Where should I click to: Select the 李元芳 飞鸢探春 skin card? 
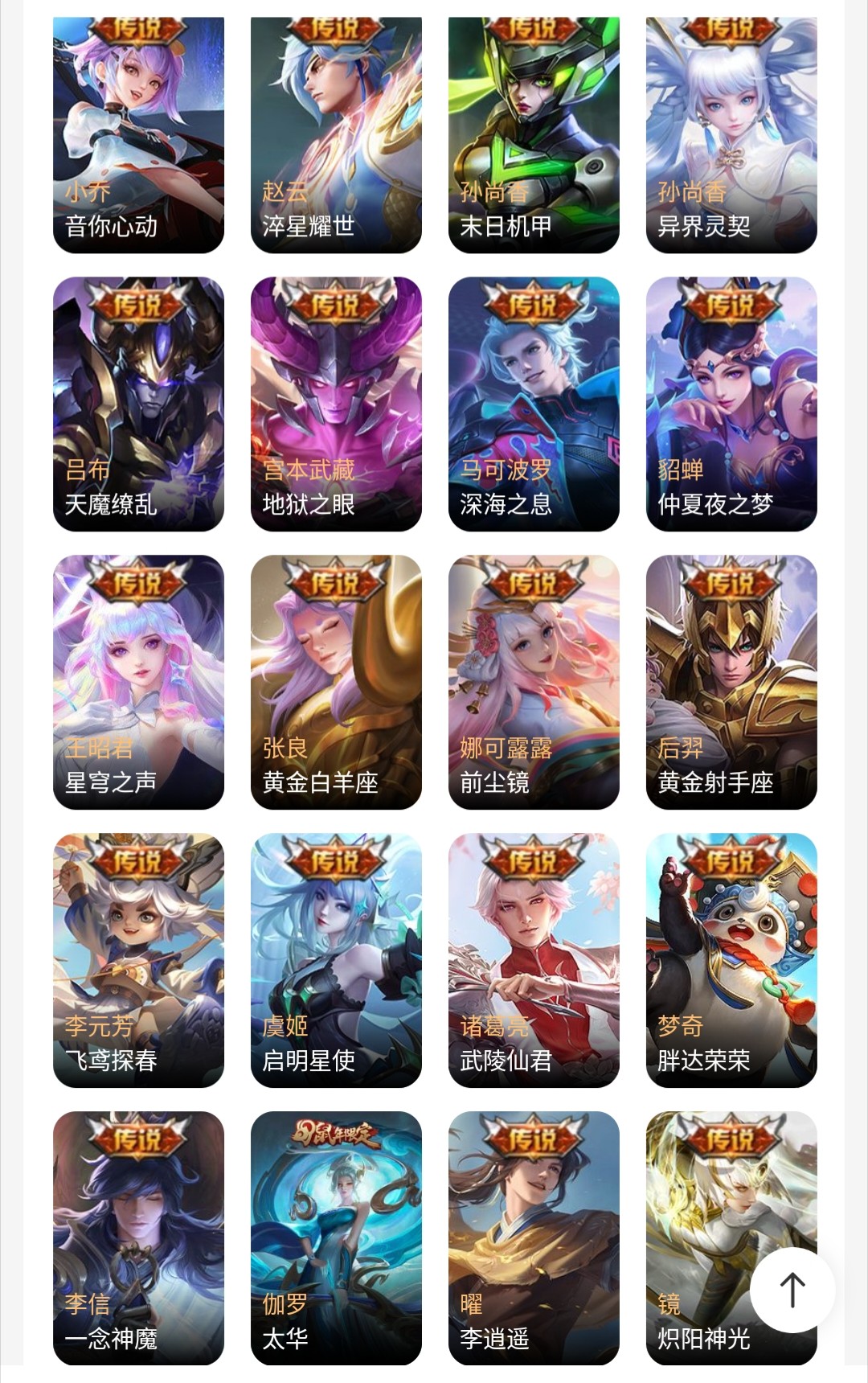tap(138, 960)
